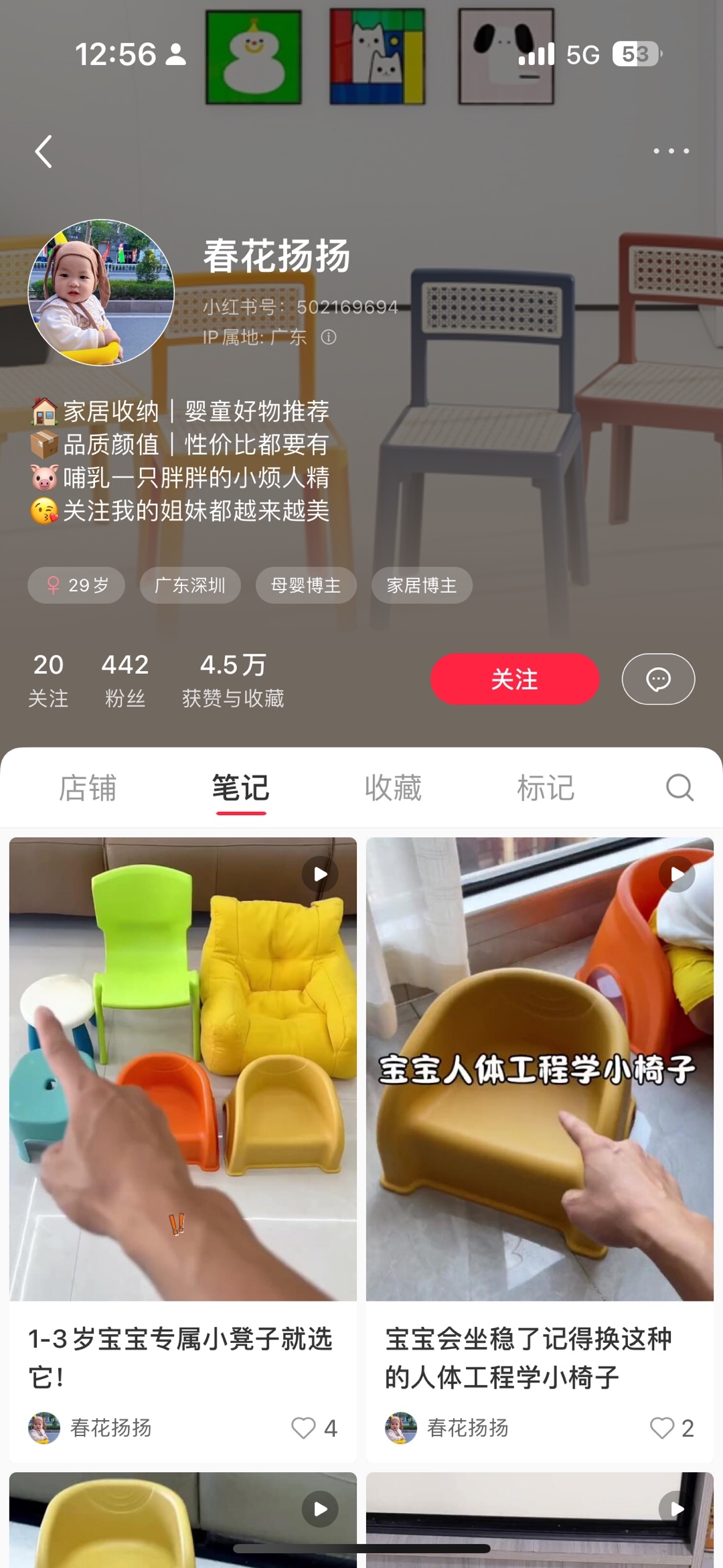
Task: Go back using the top-left arrow
Action: coord(44,151)
